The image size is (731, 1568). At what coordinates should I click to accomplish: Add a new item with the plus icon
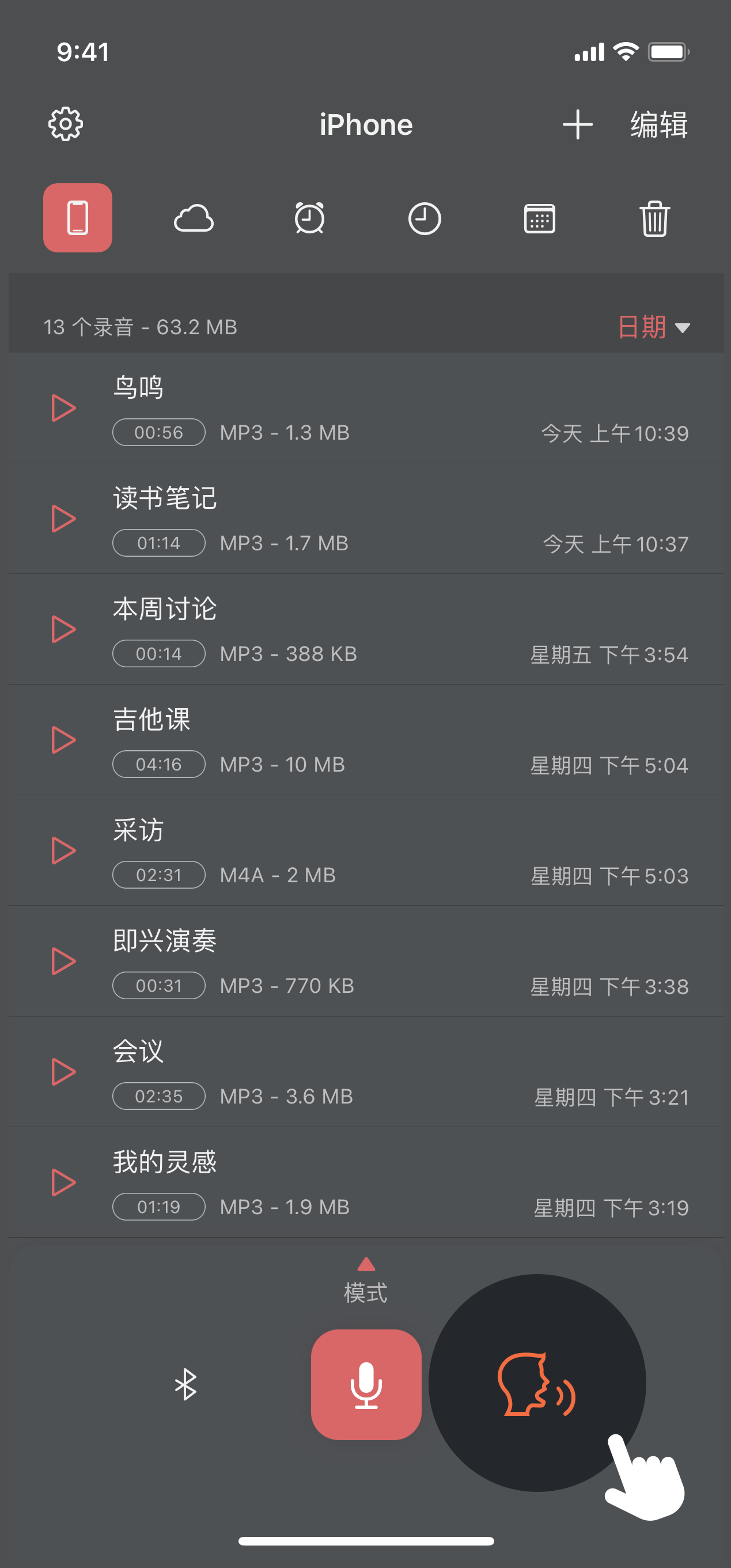[x=577, y=125]
